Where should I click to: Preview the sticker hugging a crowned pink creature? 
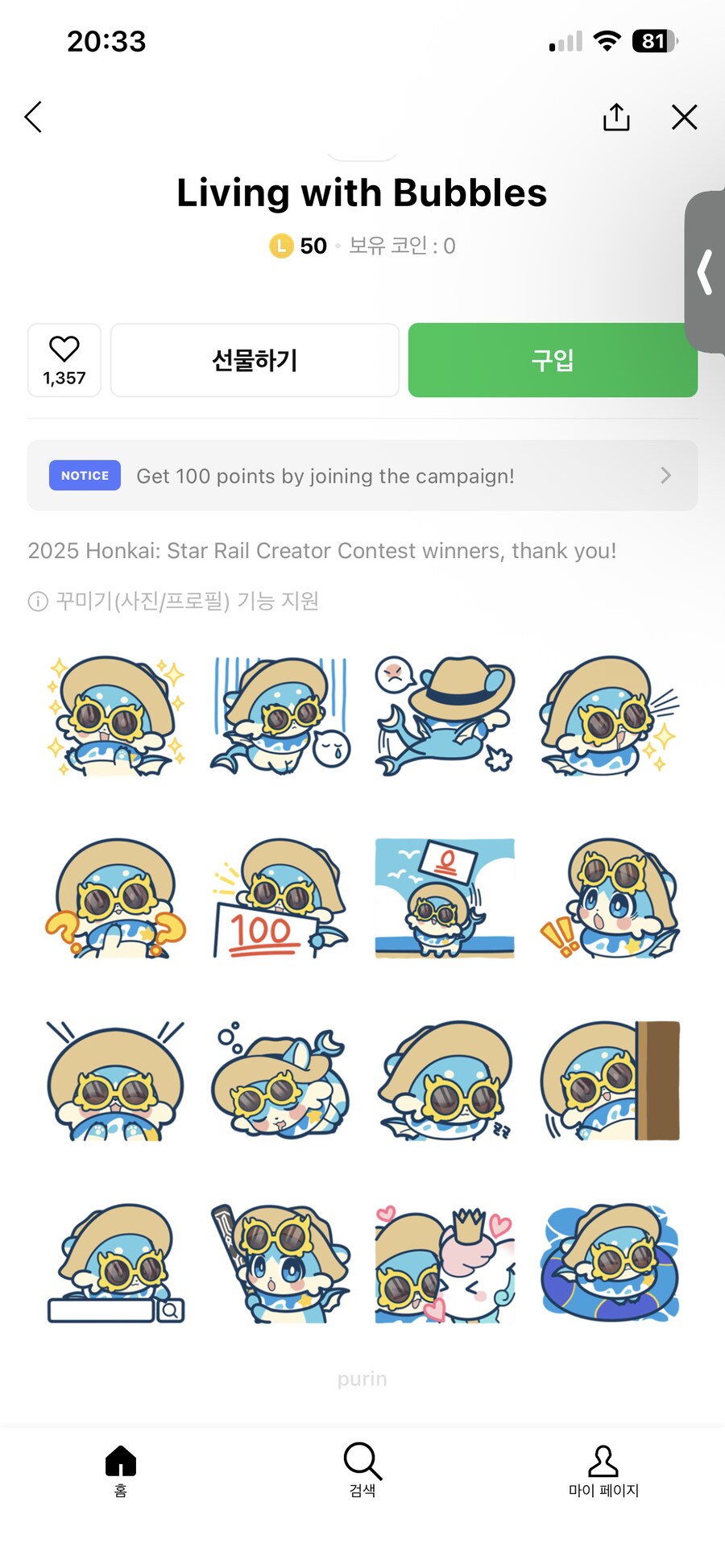point(445,1264)
